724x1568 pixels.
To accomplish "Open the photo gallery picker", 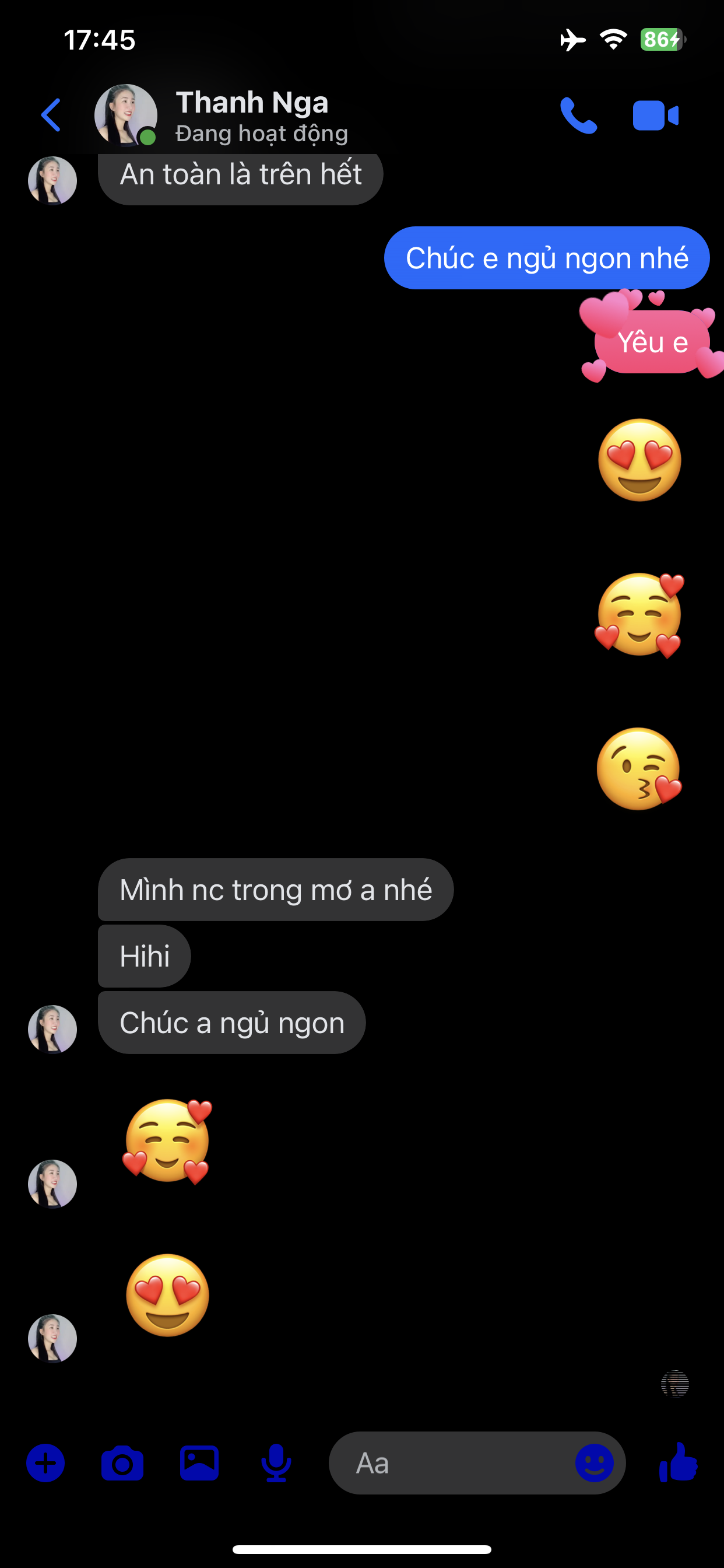I will pyautogui.click(x=199, y=1462).
